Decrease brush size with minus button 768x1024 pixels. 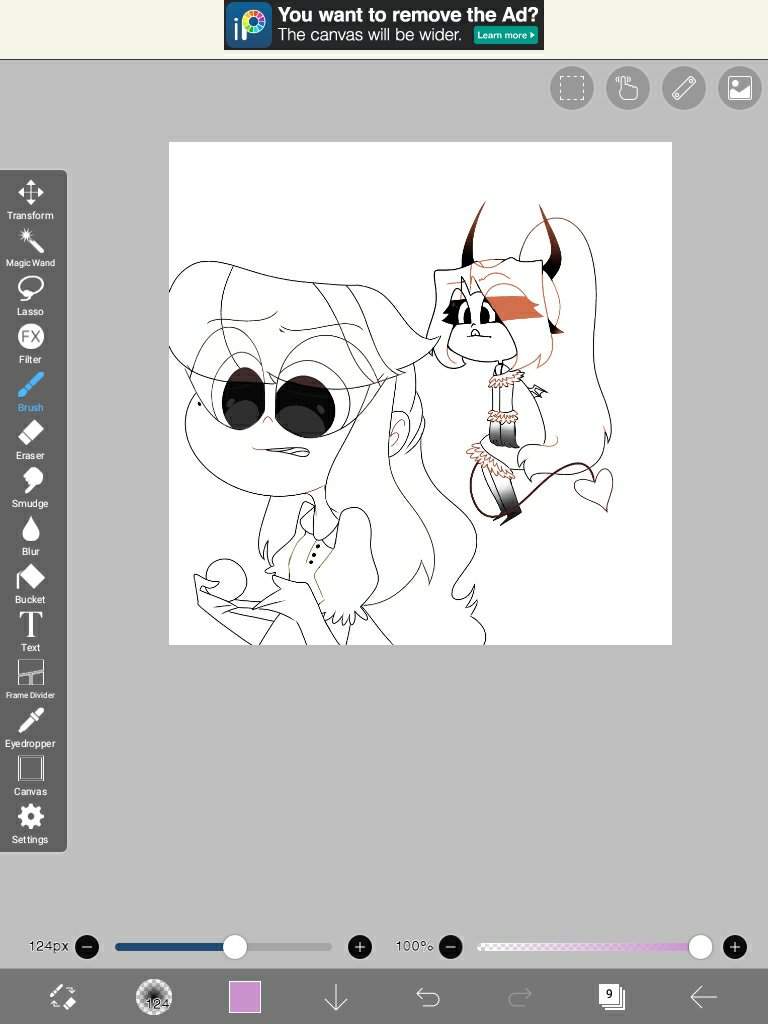tap(87, 946)
